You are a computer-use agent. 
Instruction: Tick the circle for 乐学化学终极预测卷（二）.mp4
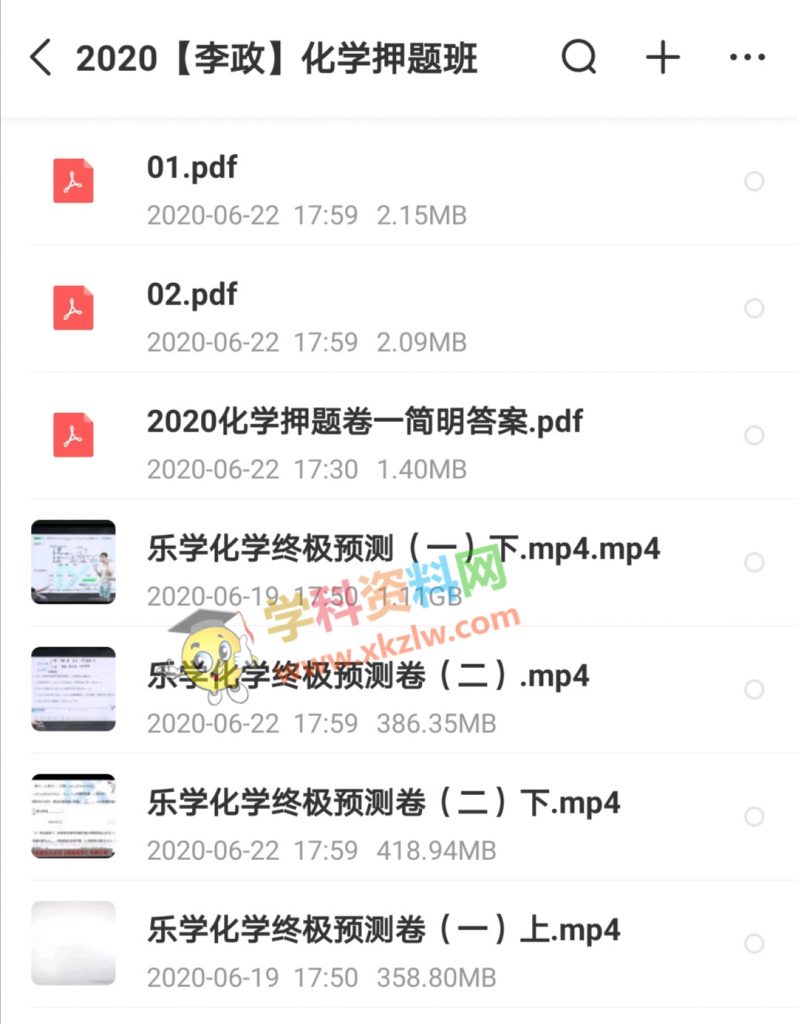[754, 689]
